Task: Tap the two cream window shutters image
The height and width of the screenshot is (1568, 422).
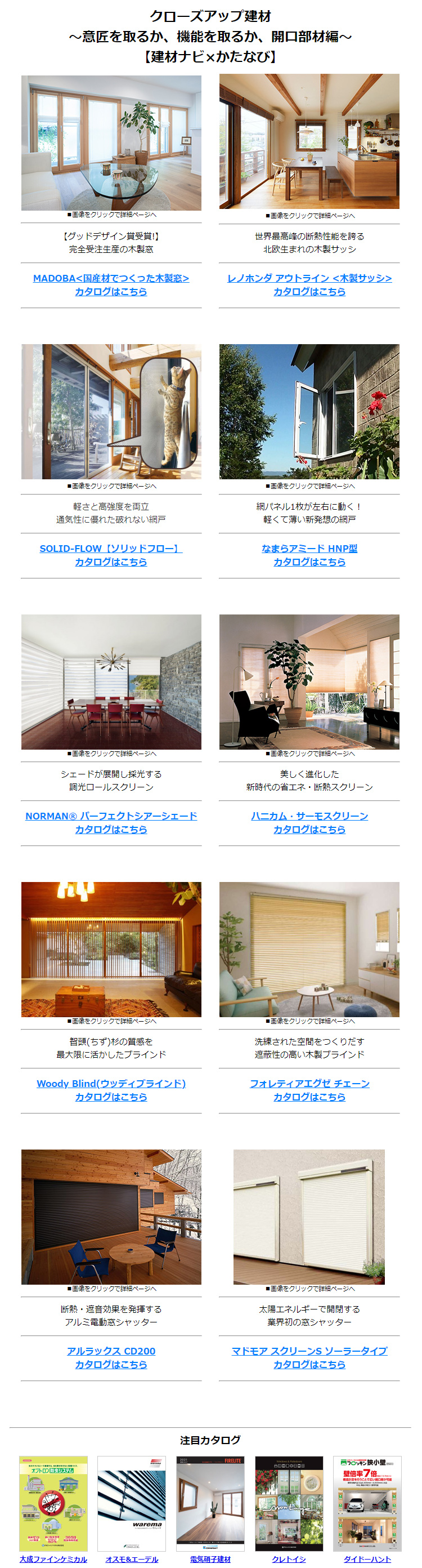Action: [x=309, y=1216]
